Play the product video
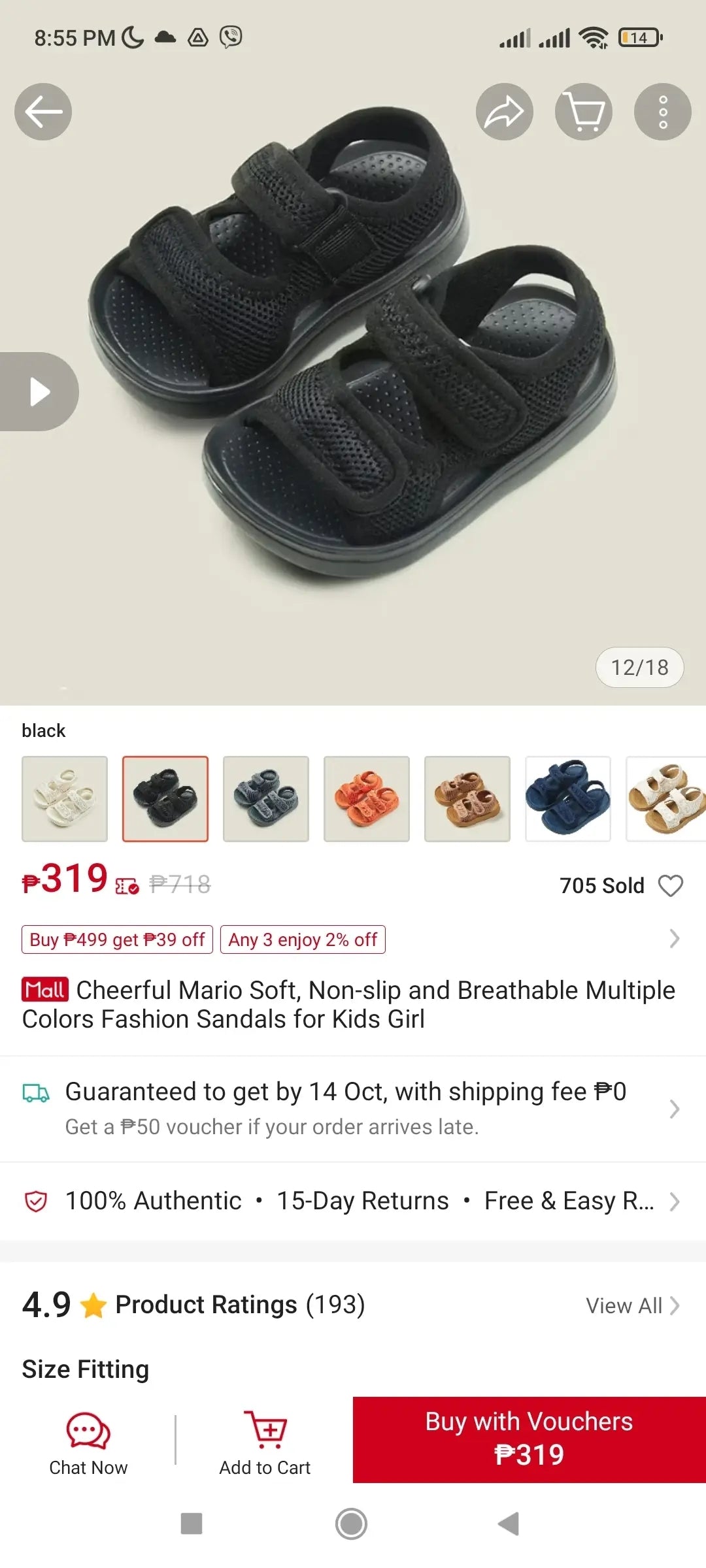The height and width of the screenshot is (1568, 706). coord(39,391)
